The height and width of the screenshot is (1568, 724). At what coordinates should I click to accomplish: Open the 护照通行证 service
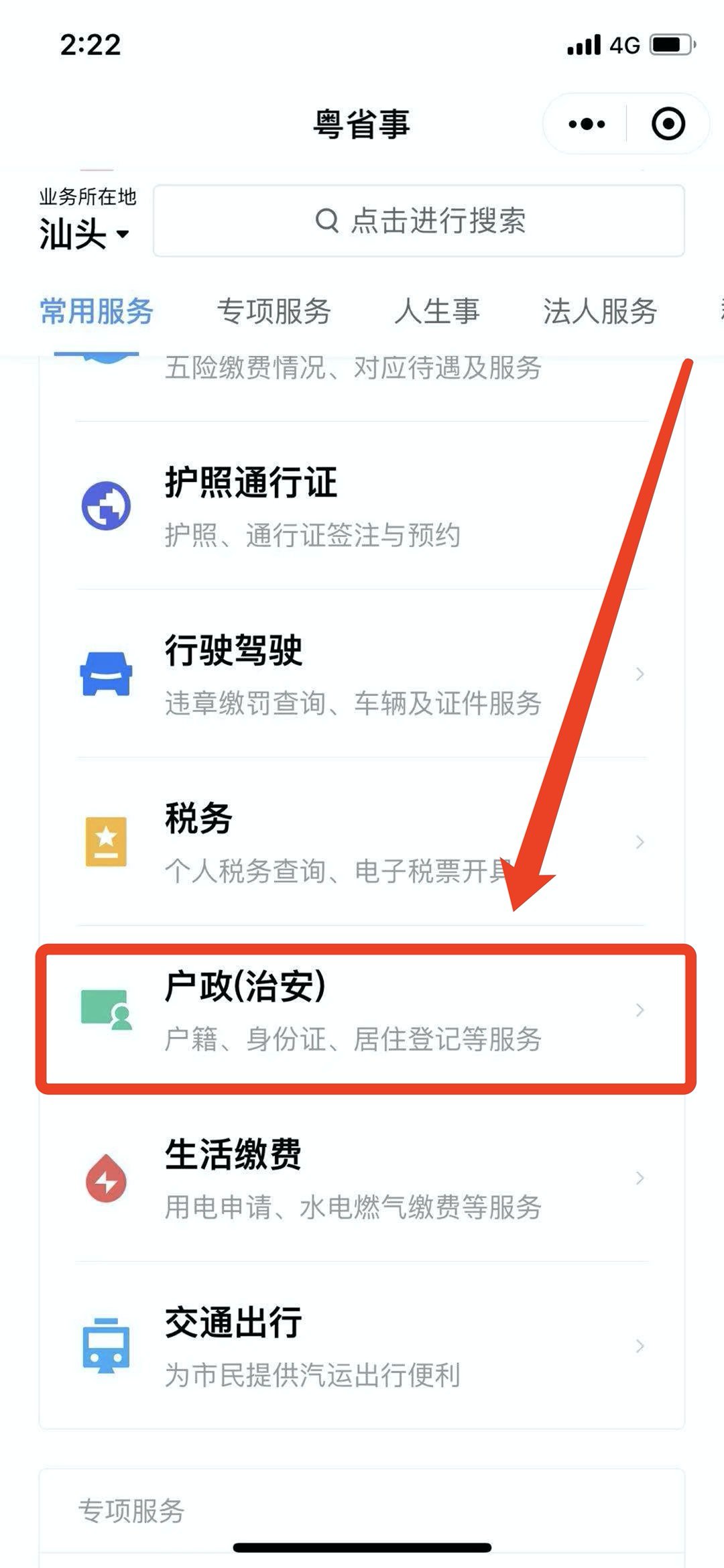(x=362, y=506)
